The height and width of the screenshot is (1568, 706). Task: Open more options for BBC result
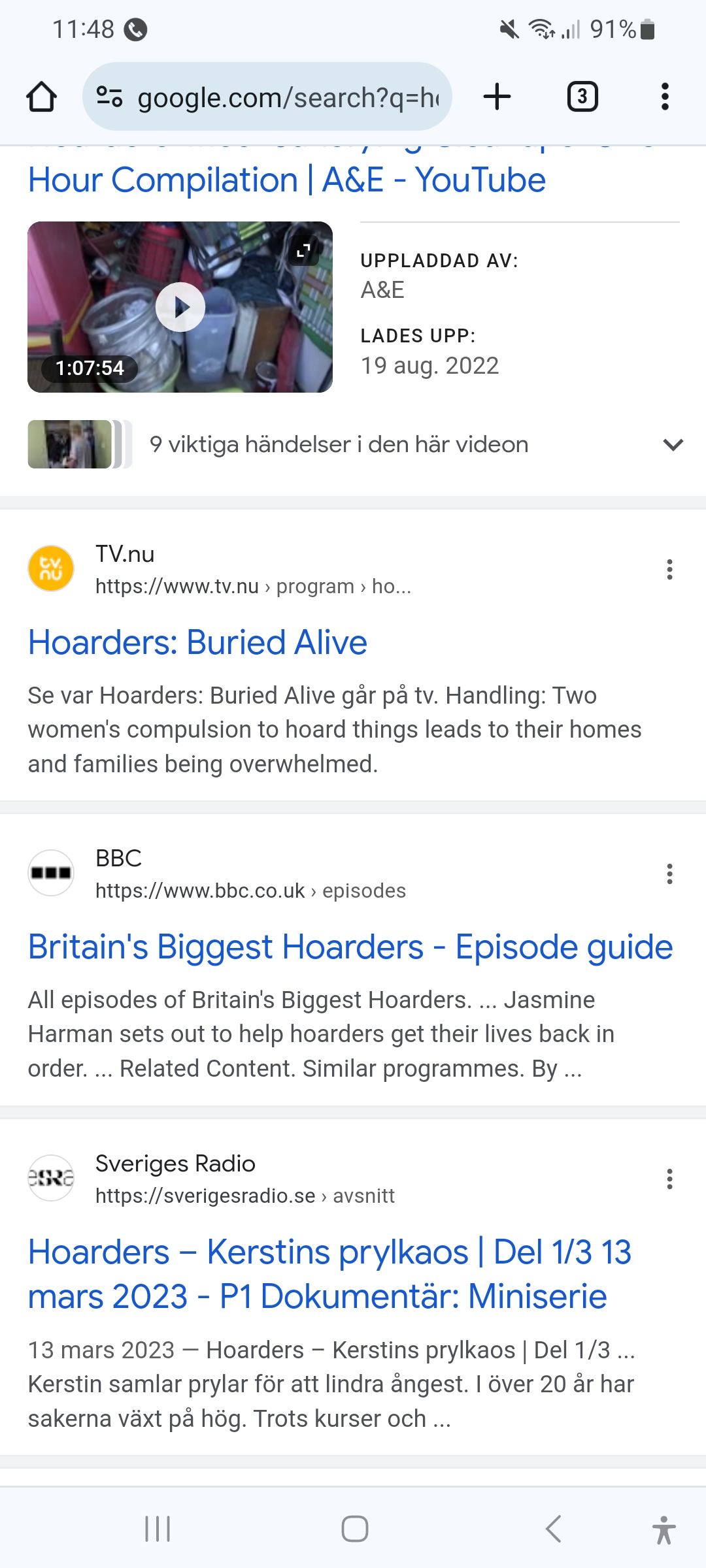pyautogui.click(x=669, y=874)
